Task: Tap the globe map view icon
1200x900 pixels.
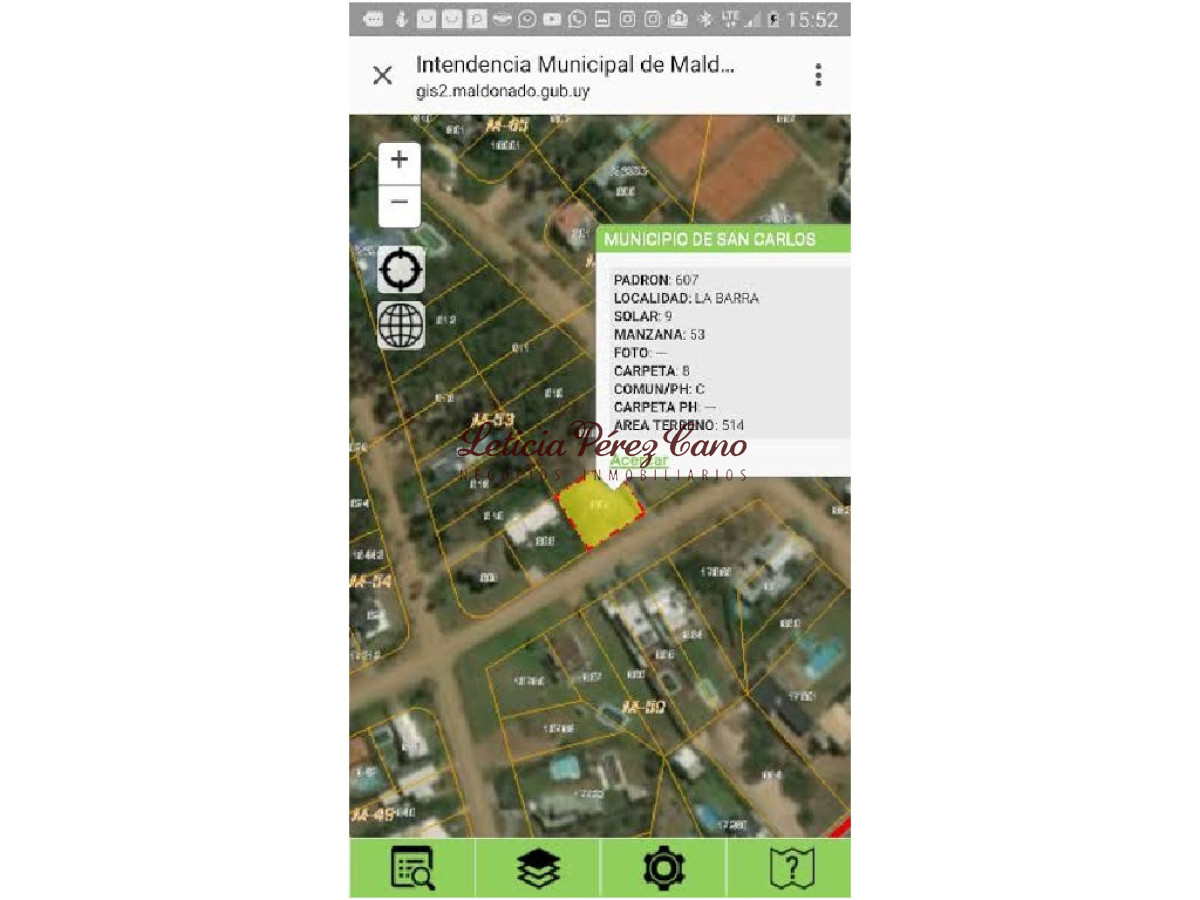Action: pos(401,325)
